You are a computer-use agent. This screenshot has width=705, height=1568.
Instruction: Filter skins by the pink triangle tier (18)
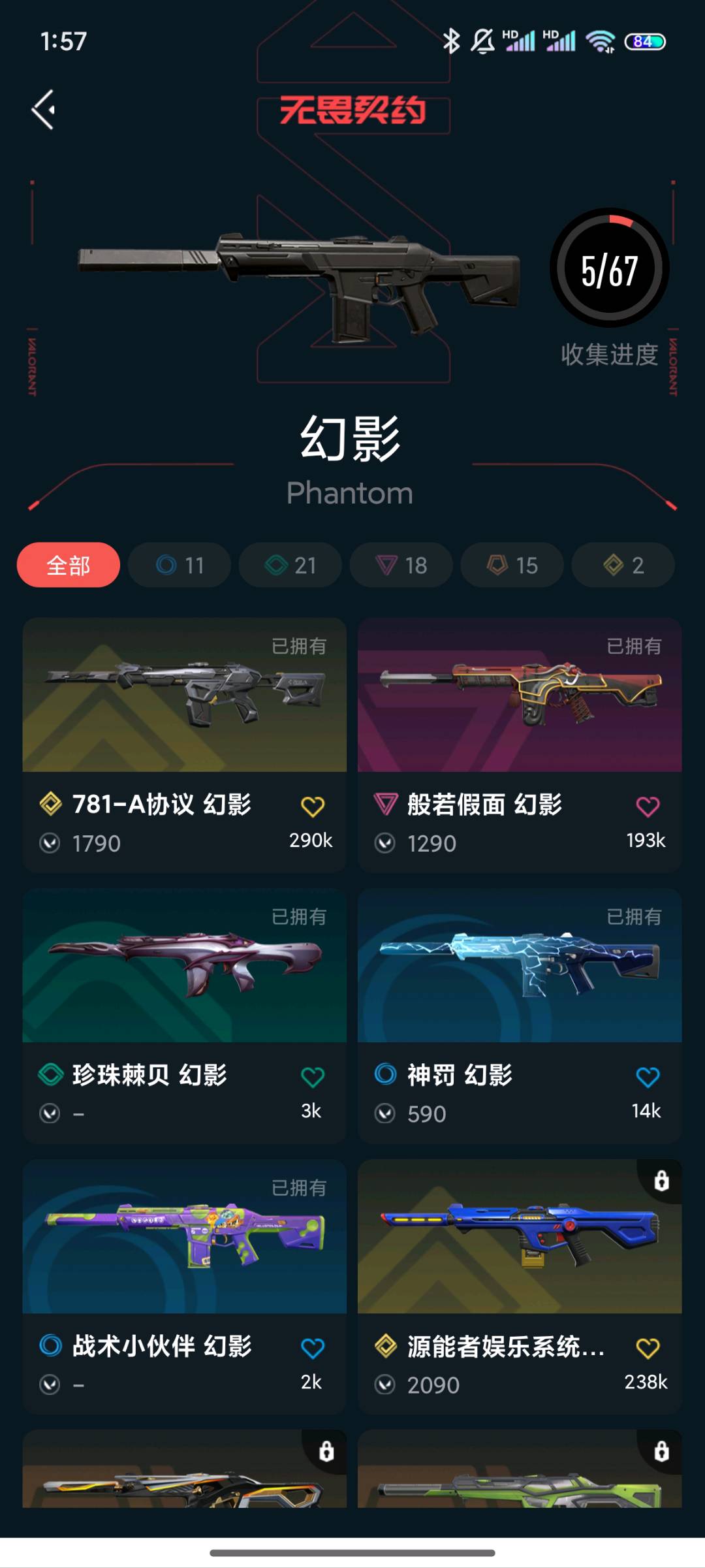[x=401, y=565]
